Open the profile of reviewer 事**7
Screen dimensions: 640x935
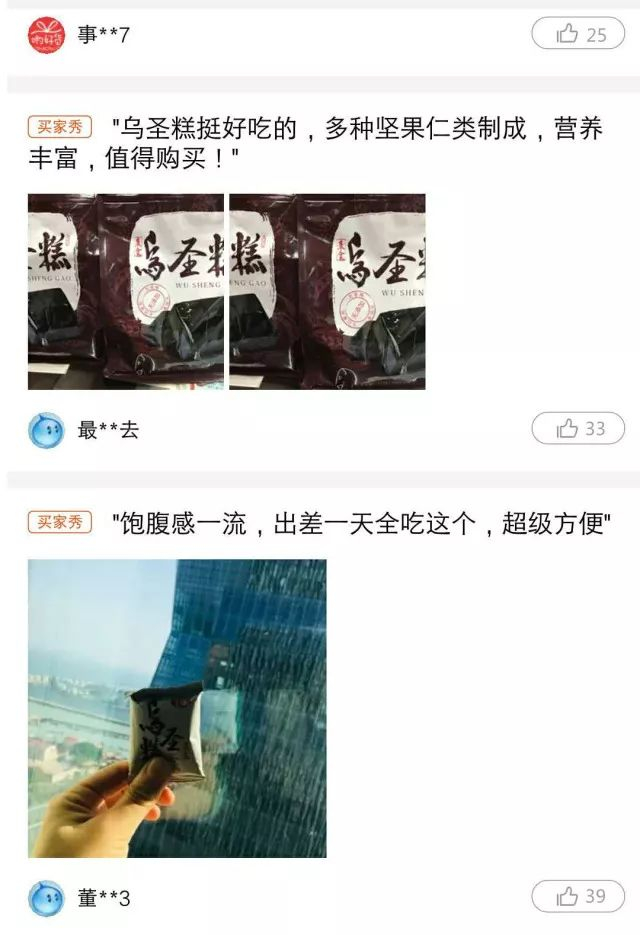[x=46, y=35]
